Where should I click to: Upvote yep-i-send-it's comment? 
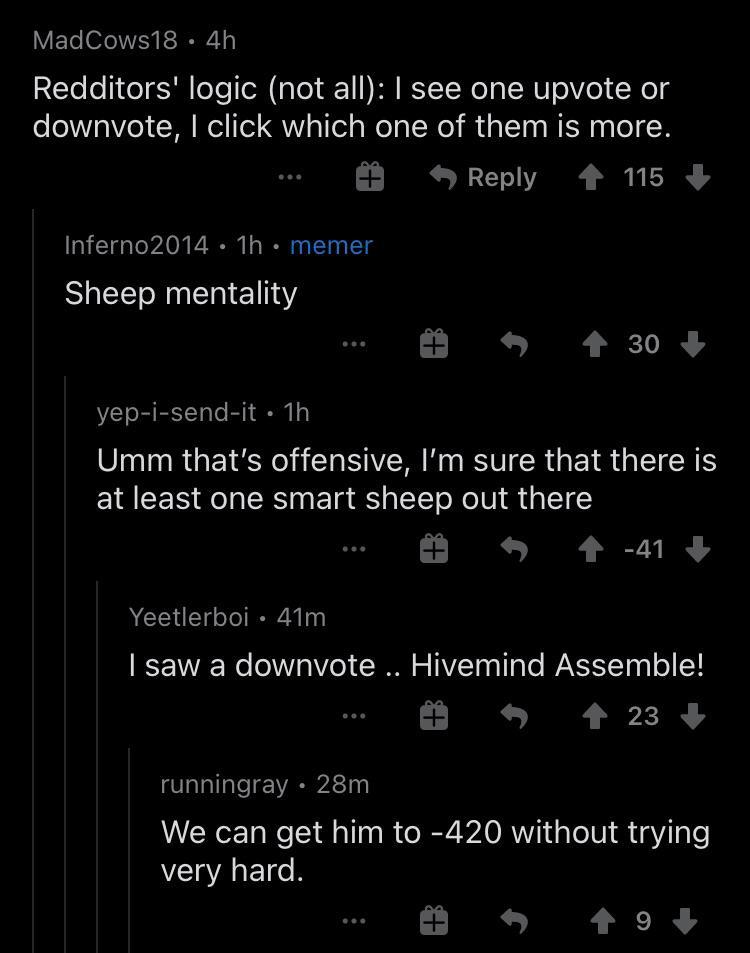pos(591,549)
